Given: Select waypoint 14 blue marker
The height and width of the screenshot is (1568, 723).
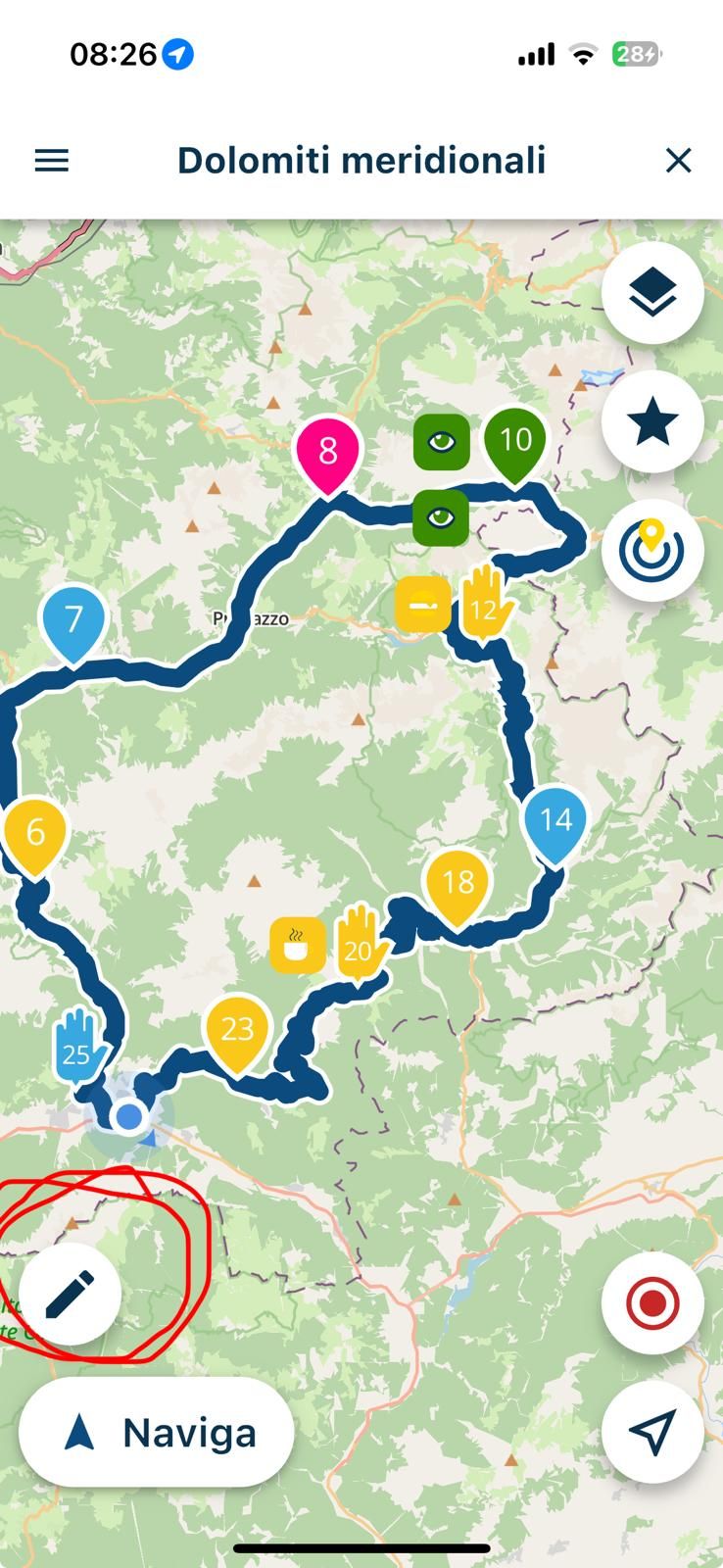Looking at the screenshot, I should 555,821.
